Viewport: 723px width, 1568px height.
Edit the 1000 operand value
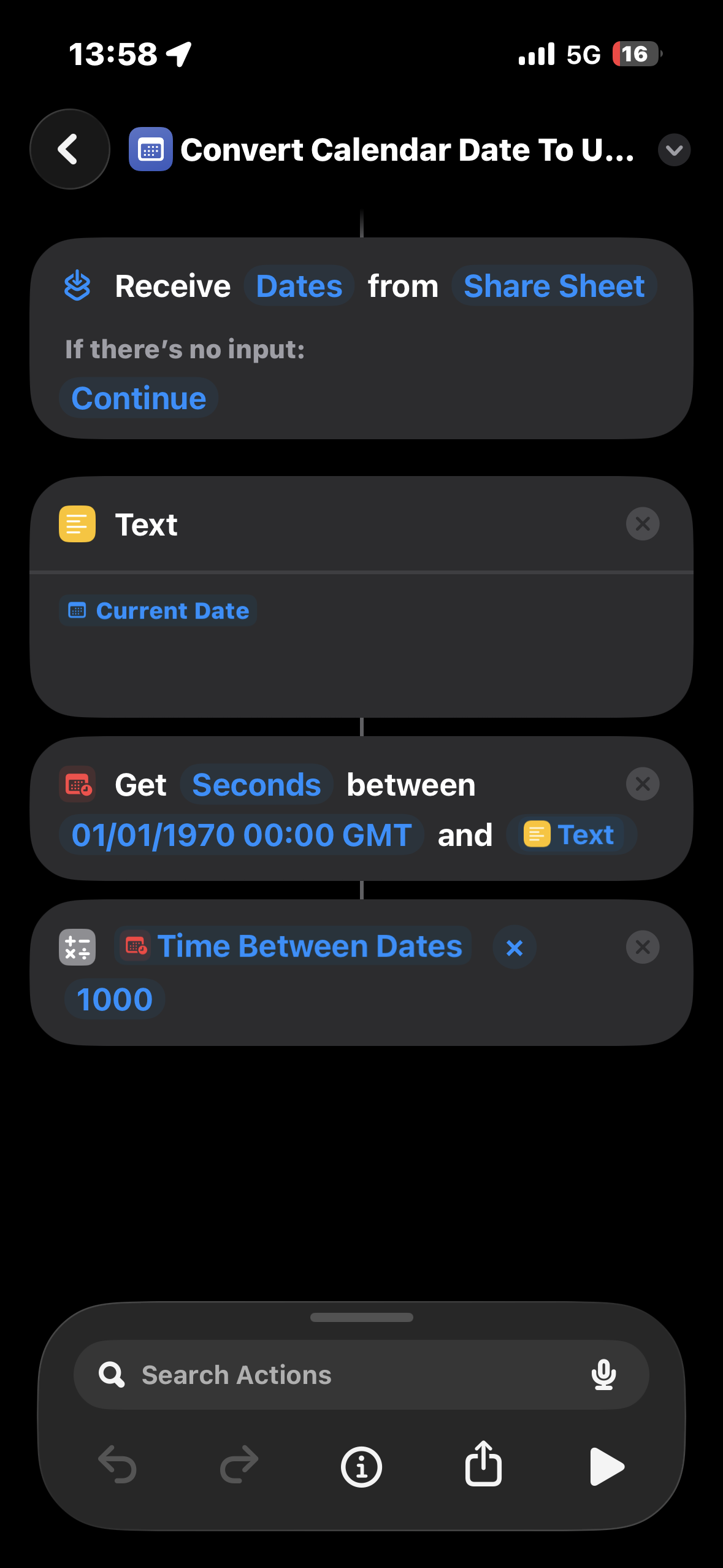pos(115,999)
